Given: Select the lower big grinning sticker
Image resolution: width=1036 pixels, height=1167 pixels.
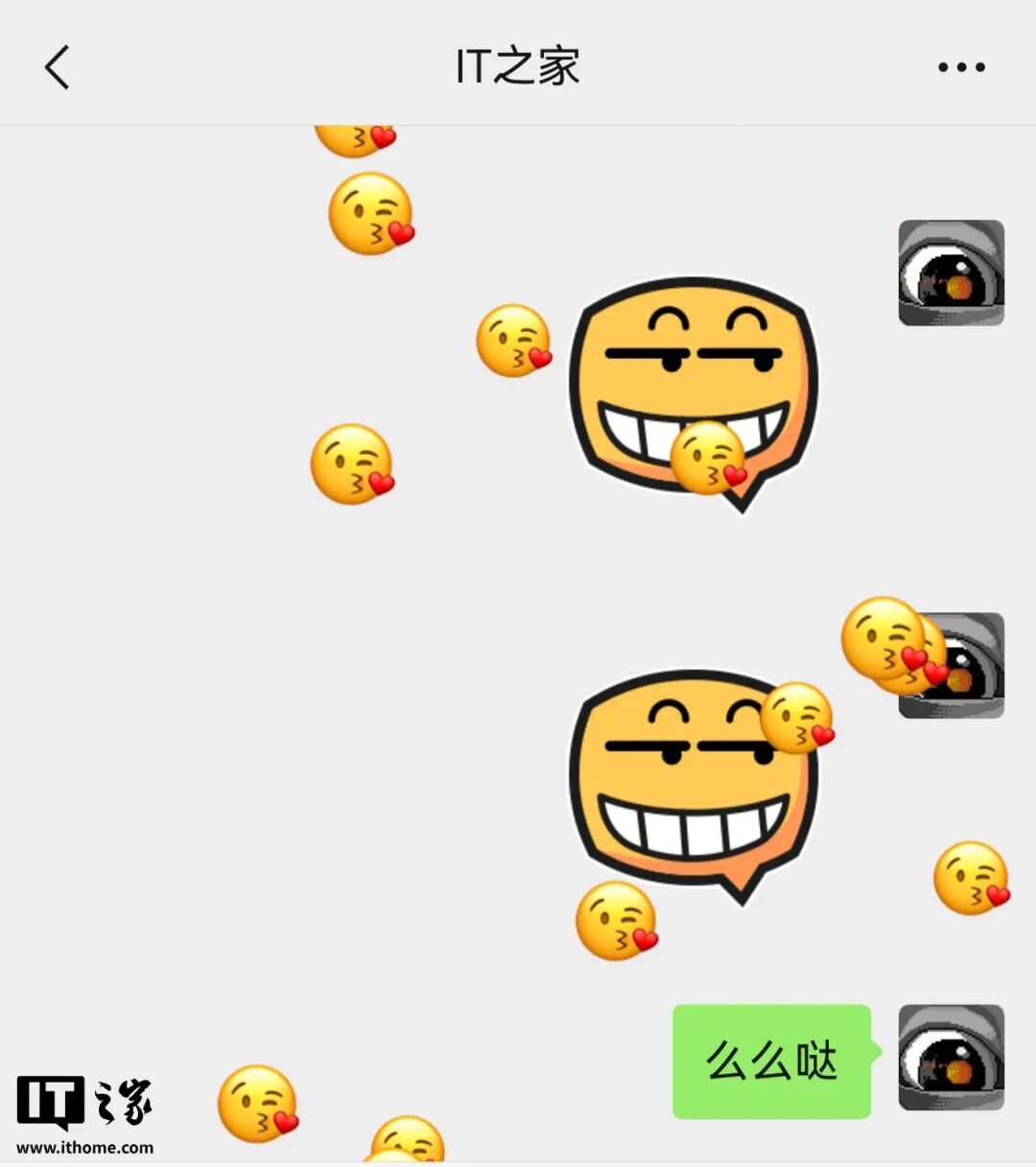Looking at the screenshot, I should pos(691,777).
